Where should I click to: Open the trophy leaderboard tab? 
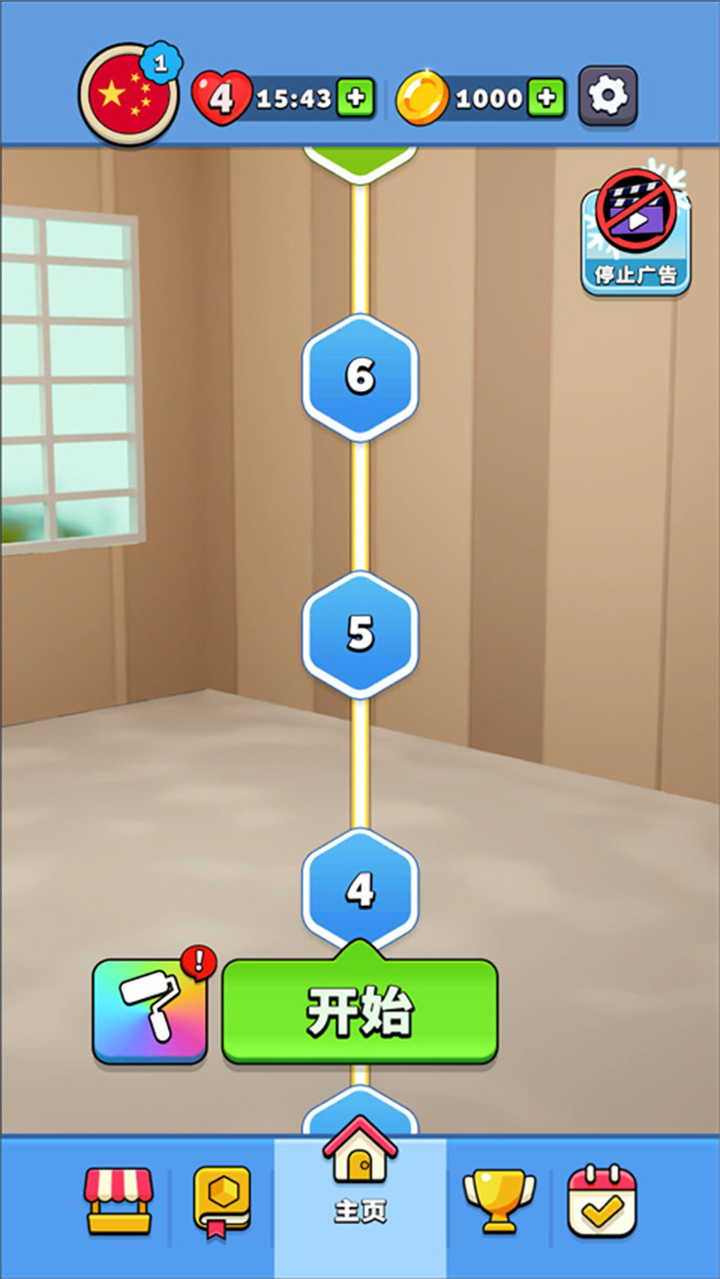pos(499,1201)
